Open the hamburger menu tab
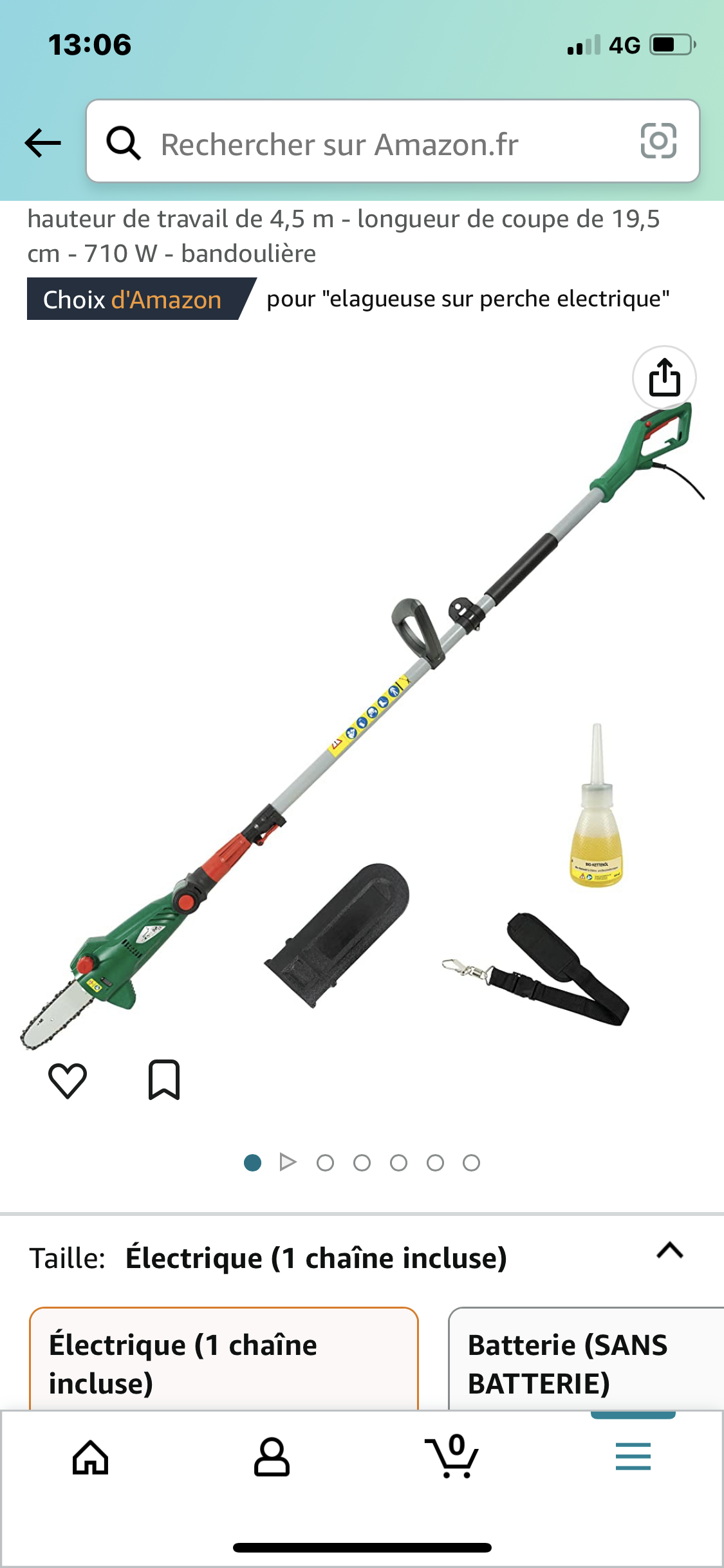724x1568 pixels. click(633, 1457)
